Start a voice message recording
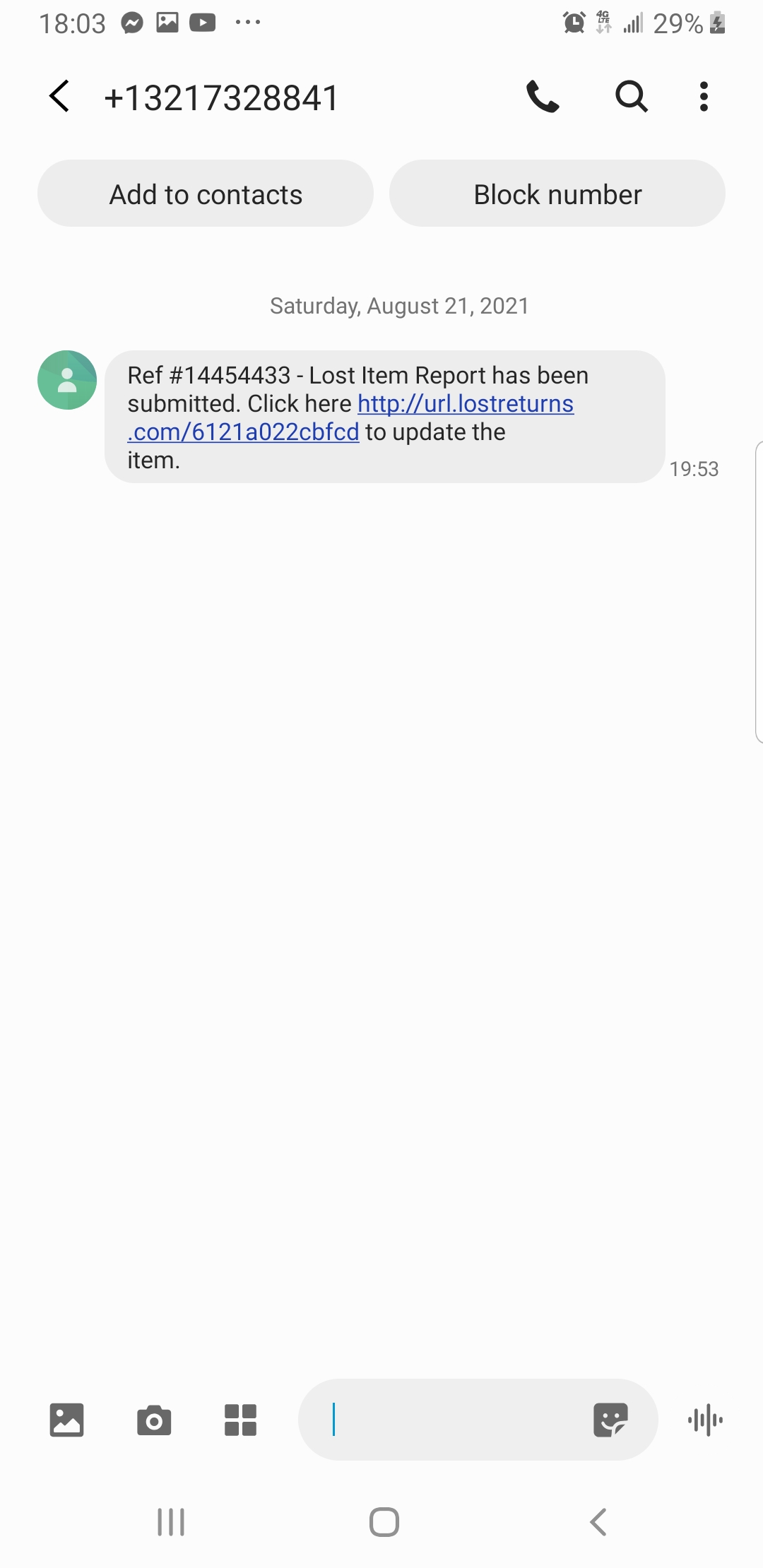Image resolution: width=763 pixels, height=1568 pixels. pyautogui.click(x=706, y=1420)
